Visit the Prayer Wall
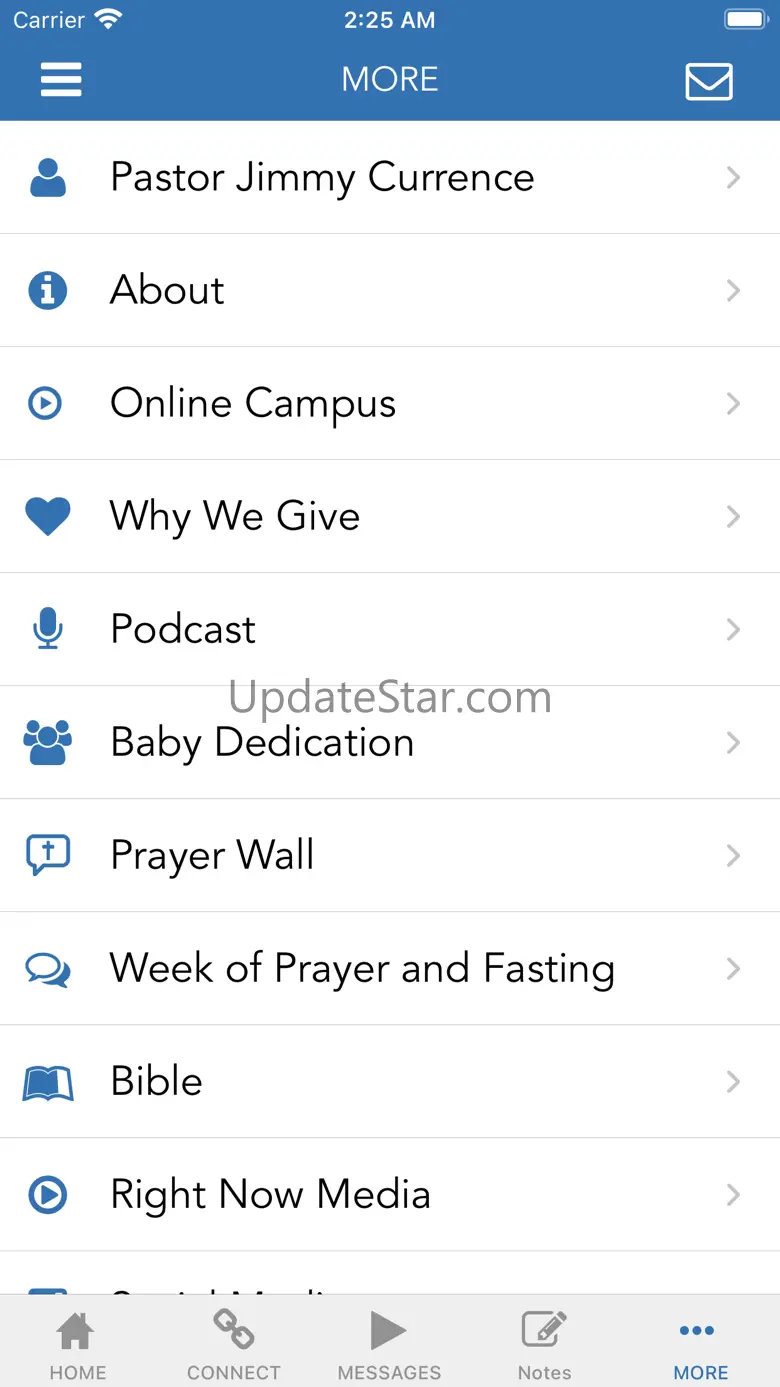 pyautogui.click(x=390, y=856)
